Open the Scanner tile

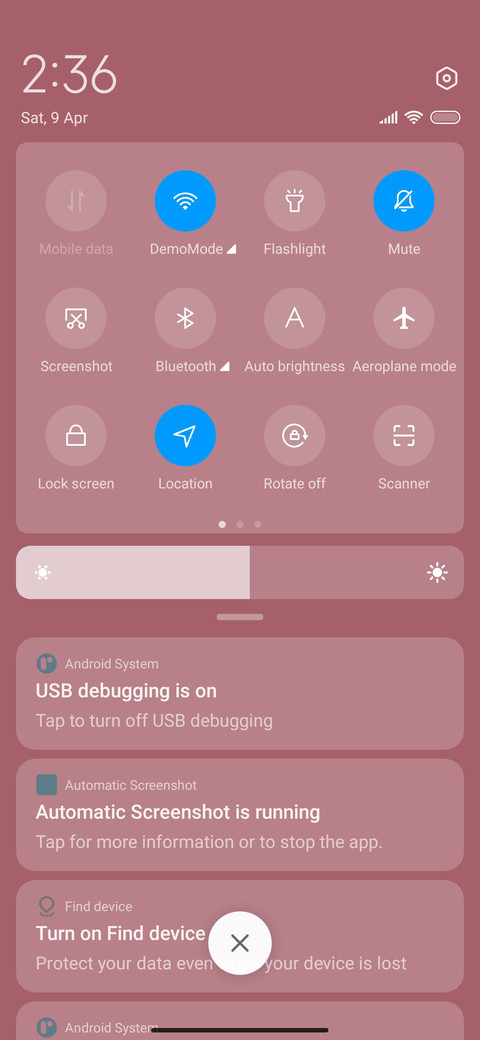[x=404, y=436]
